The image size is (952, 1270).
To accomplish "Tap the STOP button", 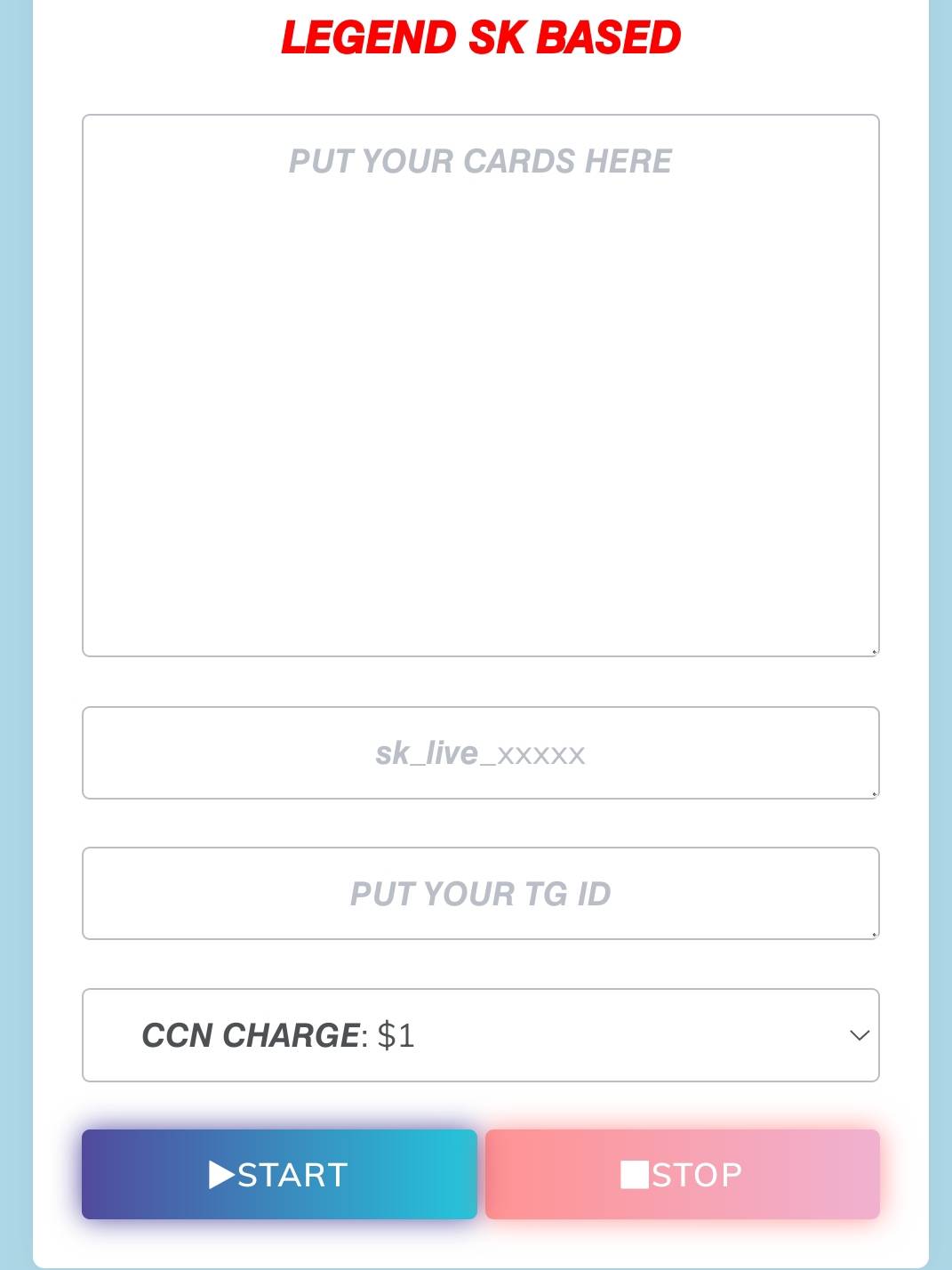I will 682,1174.
